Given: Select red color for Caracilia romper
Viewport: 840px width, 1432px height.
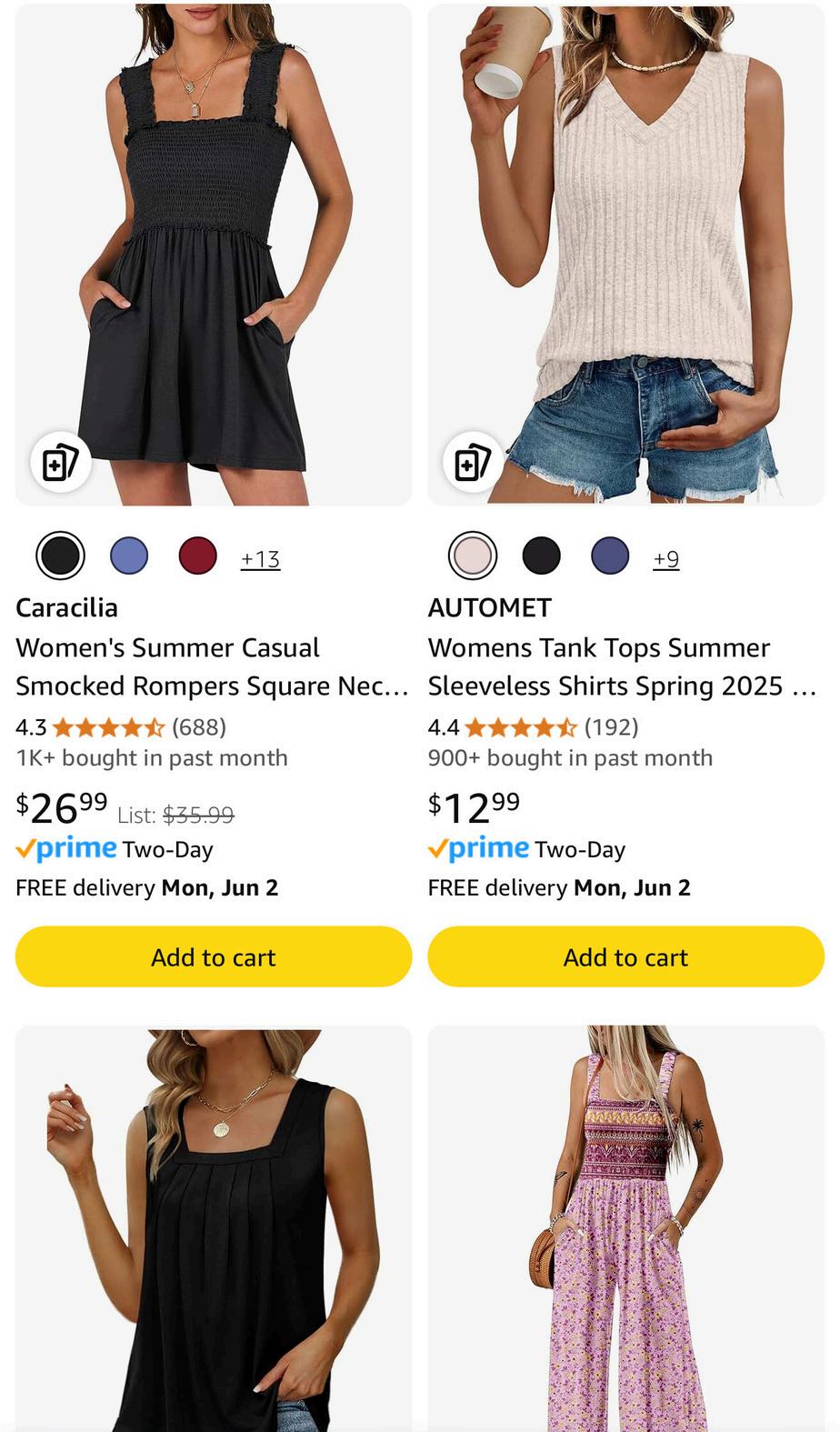Looking at the screenshot, I should [x=197, y=556].
